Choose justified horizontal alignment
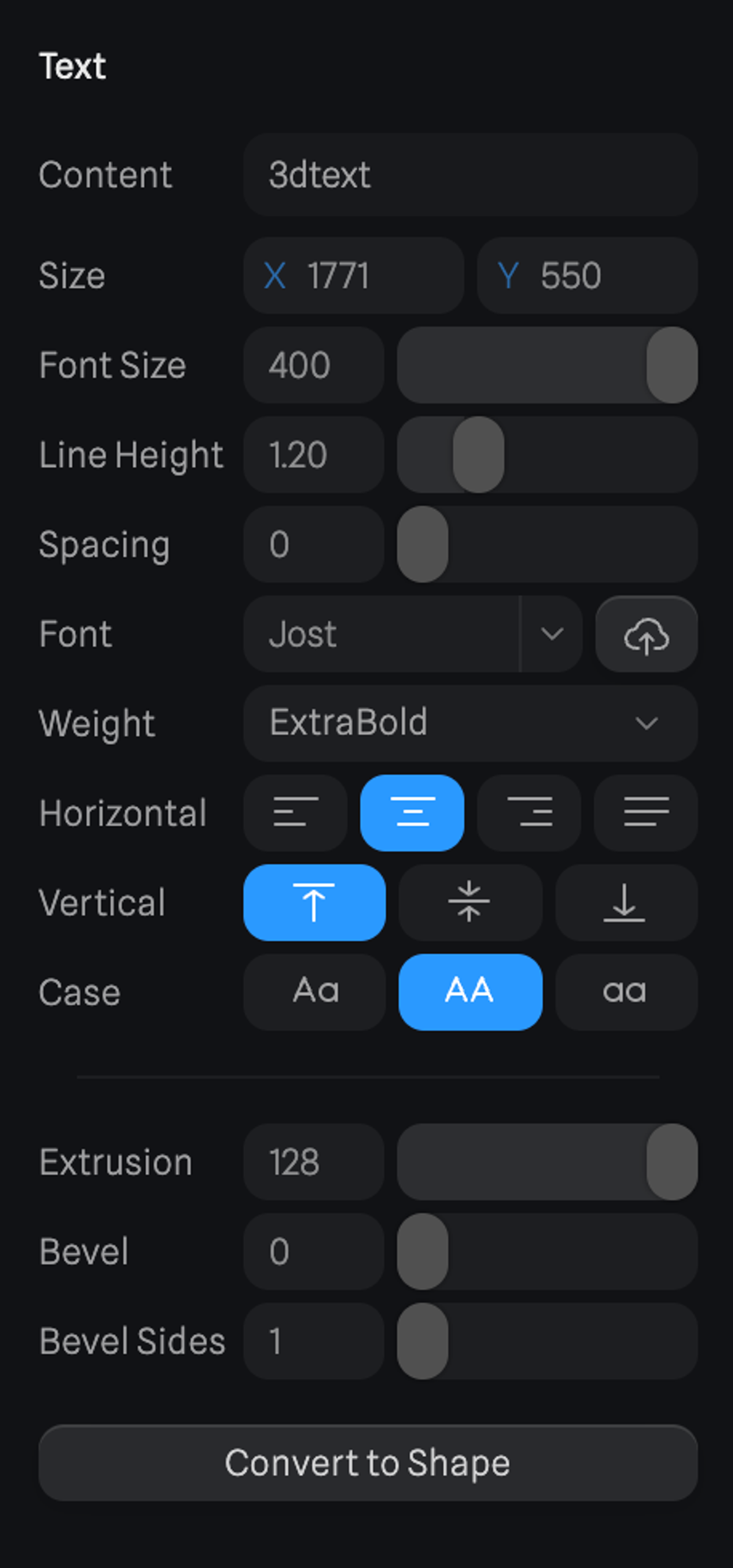Screen dimensions: 733x1568 [645, 813]
